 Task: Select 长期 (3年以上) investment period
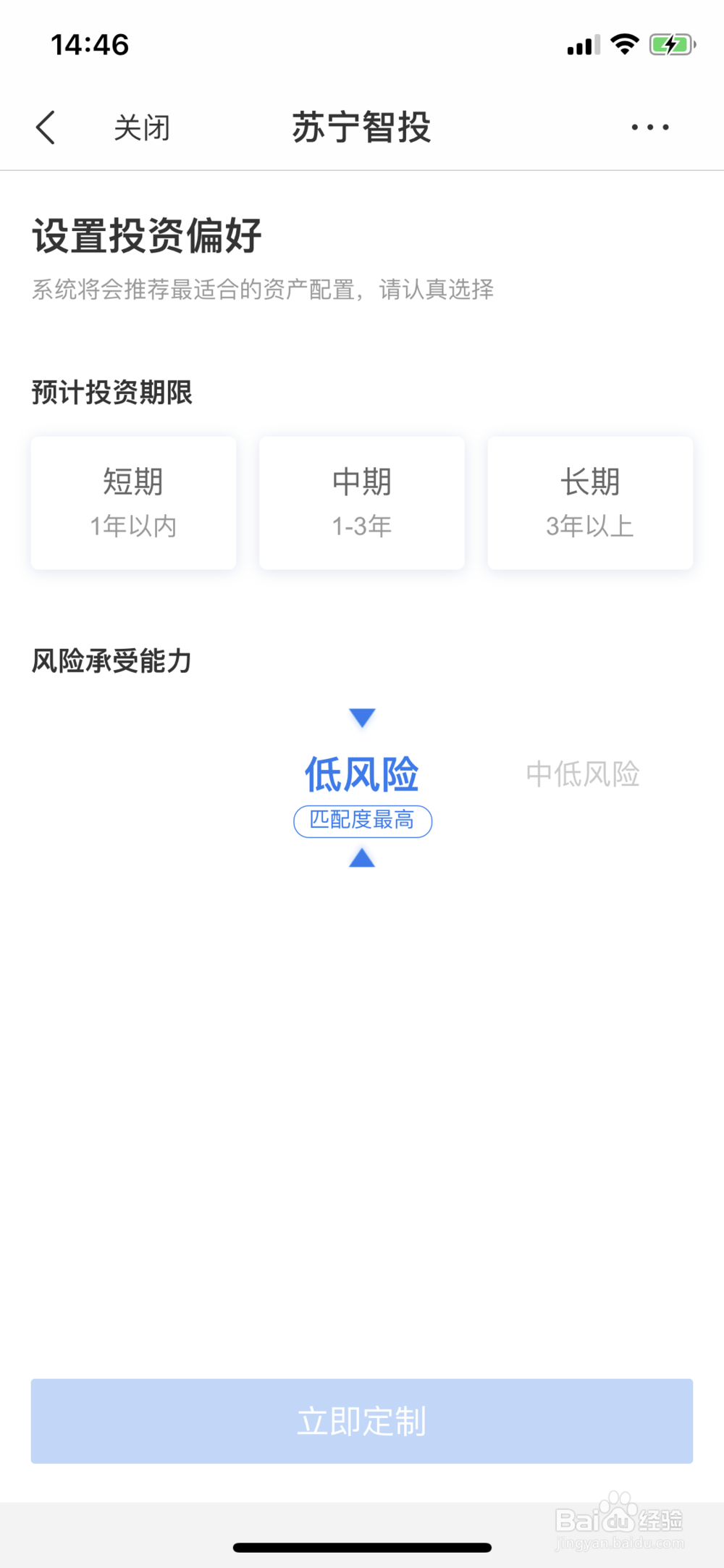(x=590, y=502)
